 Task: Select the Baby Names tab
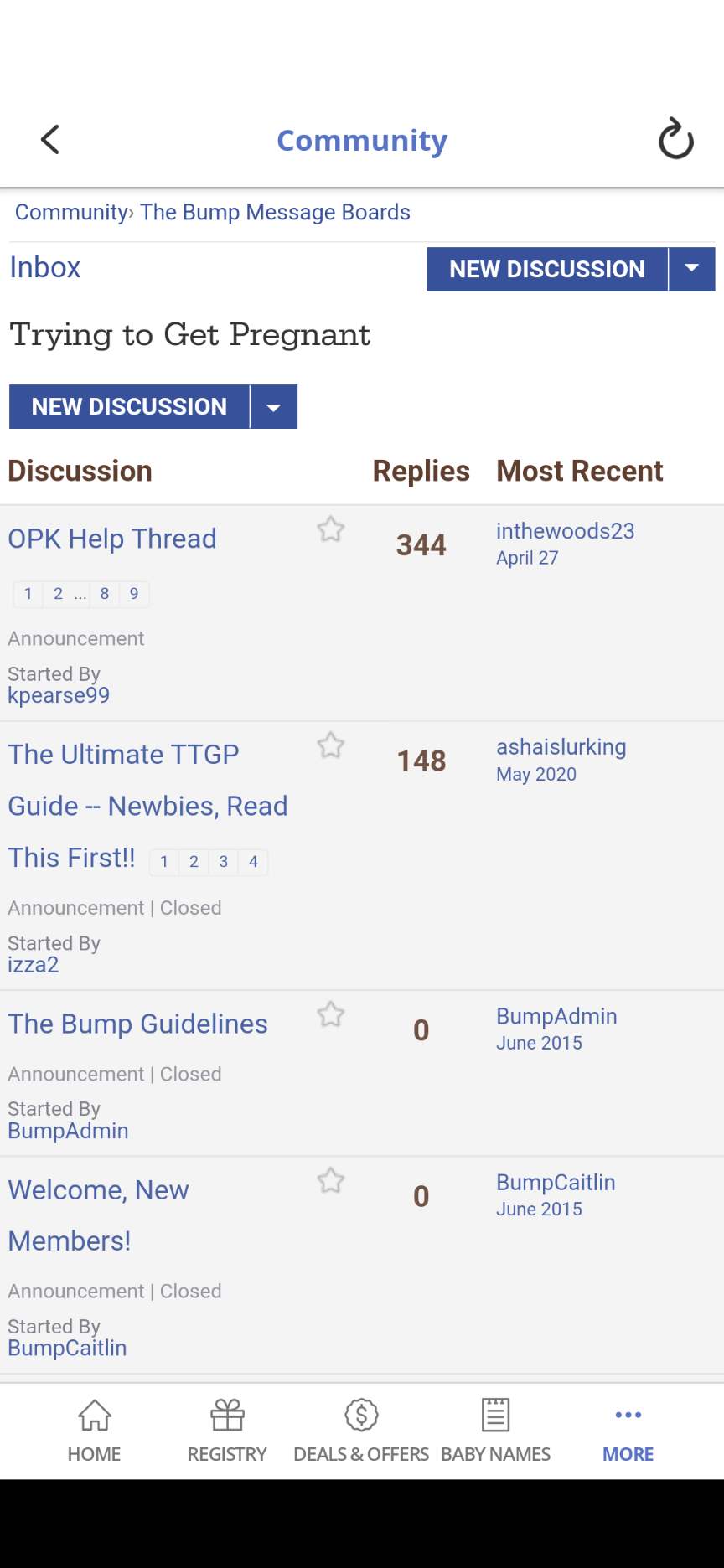point(496,1431)
